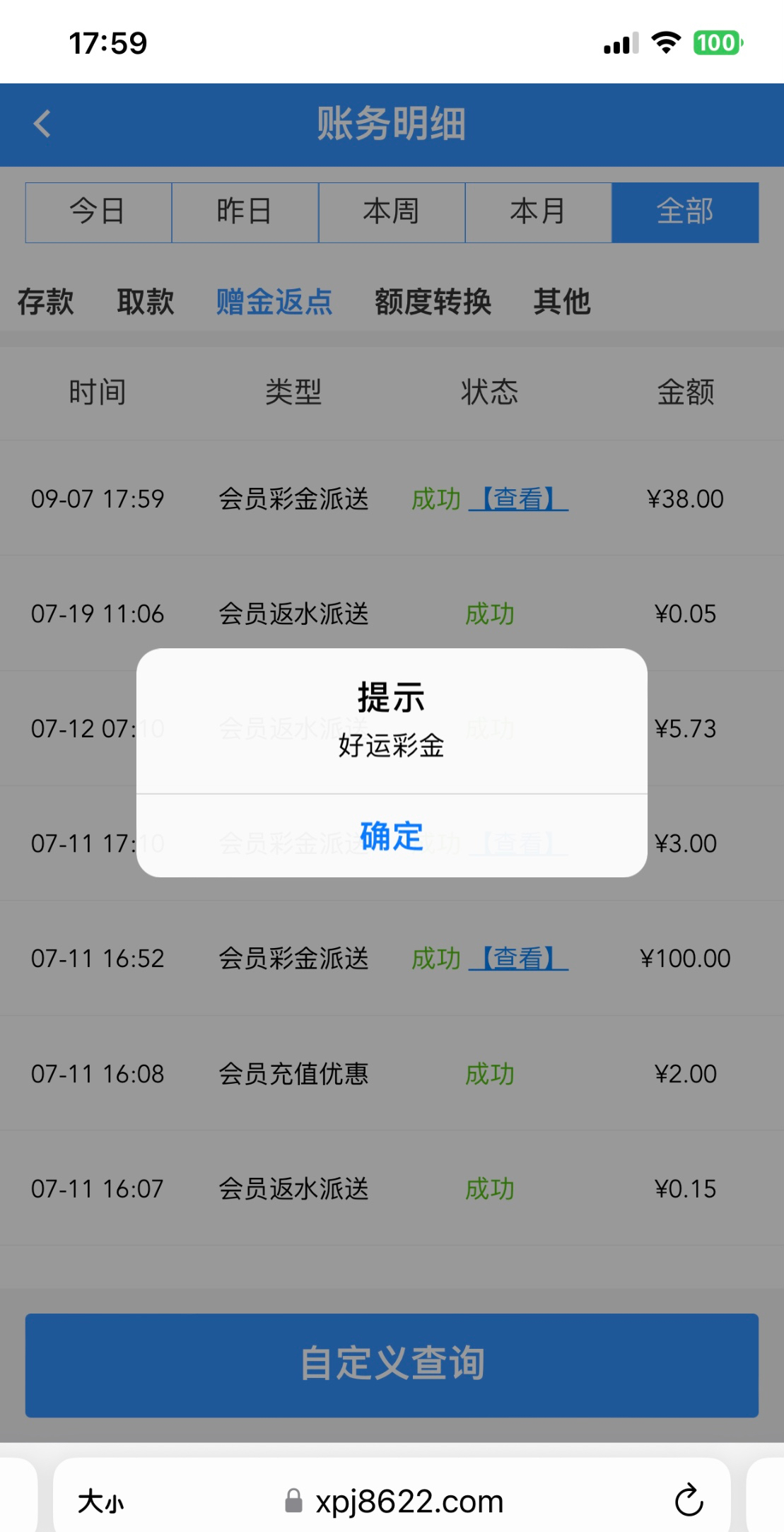This screenshot has height=1532, width=784.
Task: Open the 额度转换 category
Action: click(x=433, y=302)
